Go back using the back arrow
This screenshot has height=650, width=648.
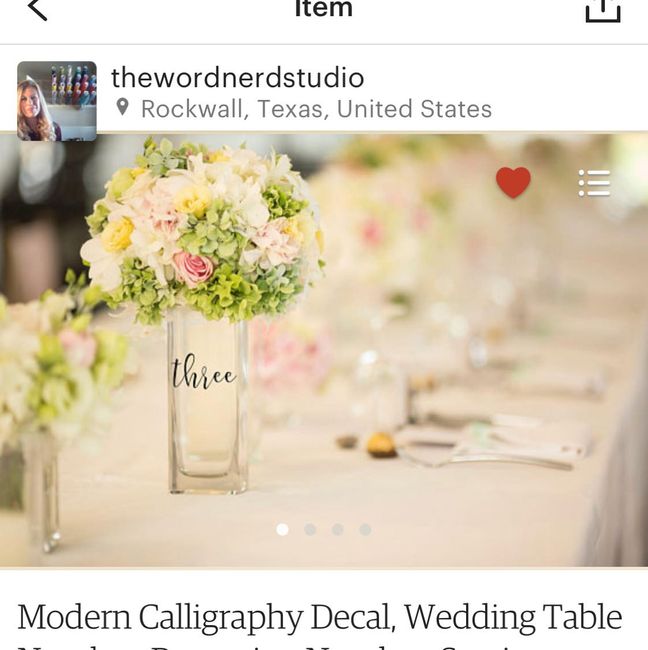pyautogui.click(x=37, y=9)
